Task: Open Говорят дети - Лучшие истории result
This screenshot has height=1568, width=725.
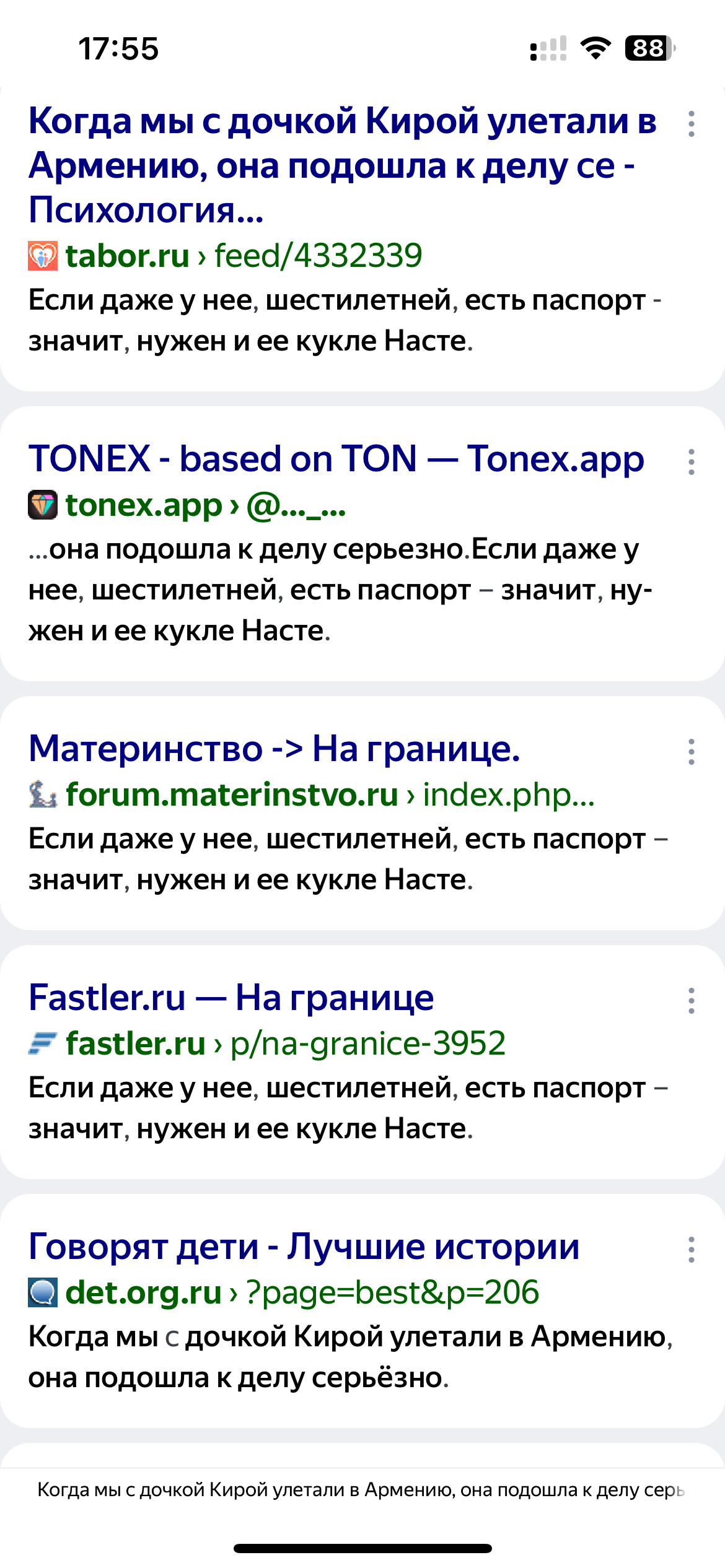Action: pyautogui.click(x=304, y=1247)
